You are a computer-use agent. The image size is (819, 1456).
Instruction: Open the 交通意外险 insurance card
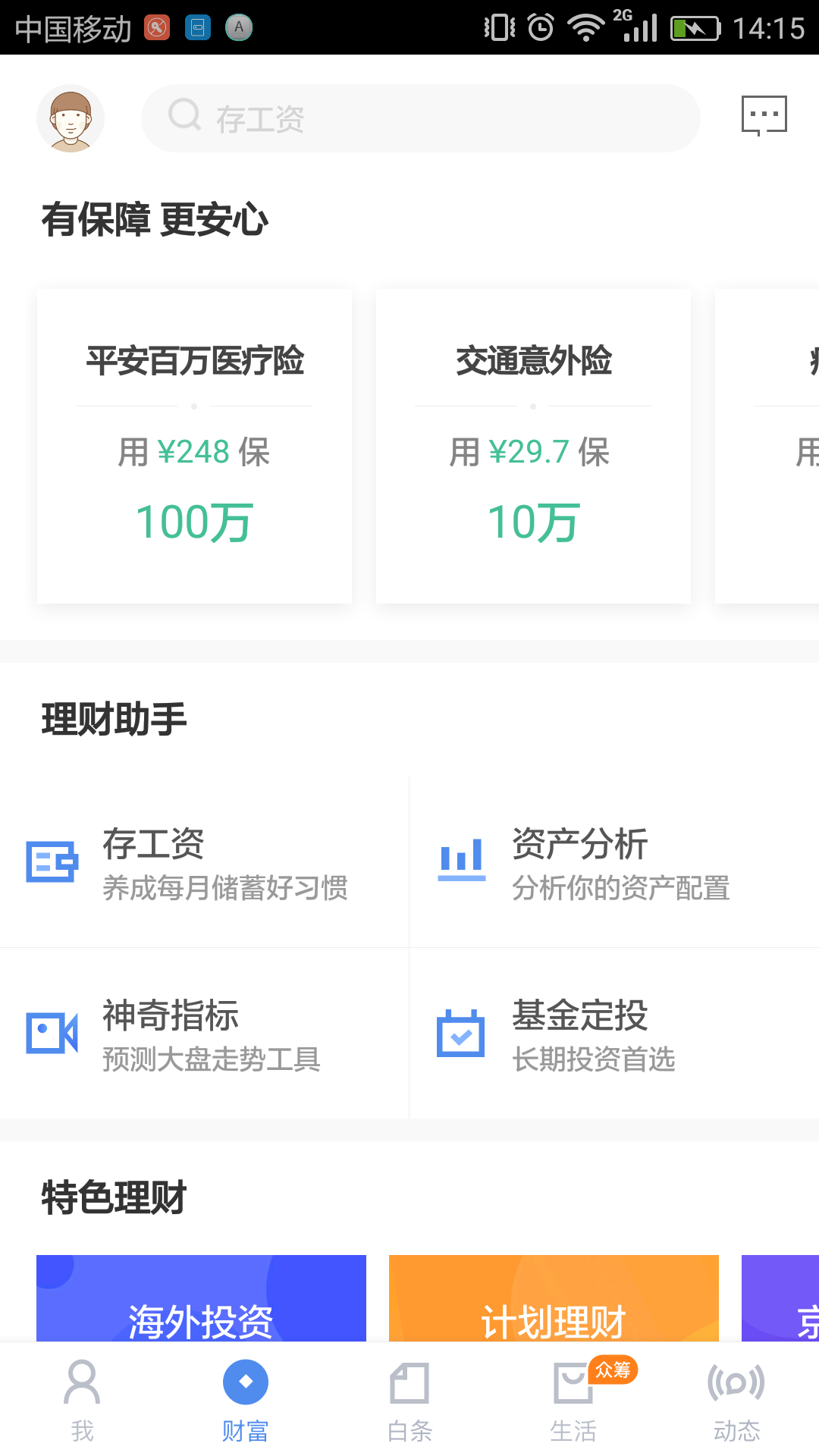533,446
